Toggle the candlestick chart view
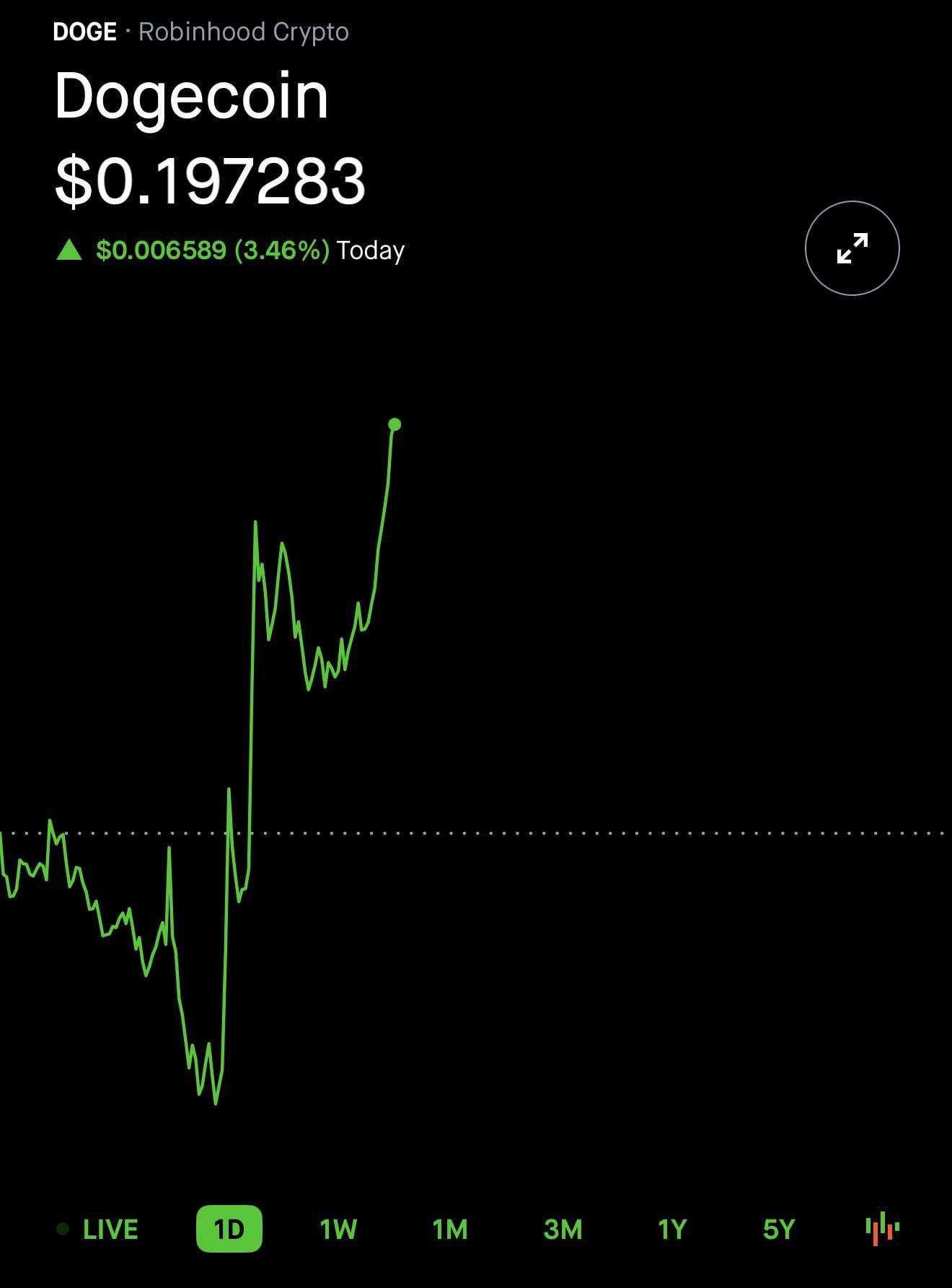This screenshot has width=952, height=1288. [882, 1229]
